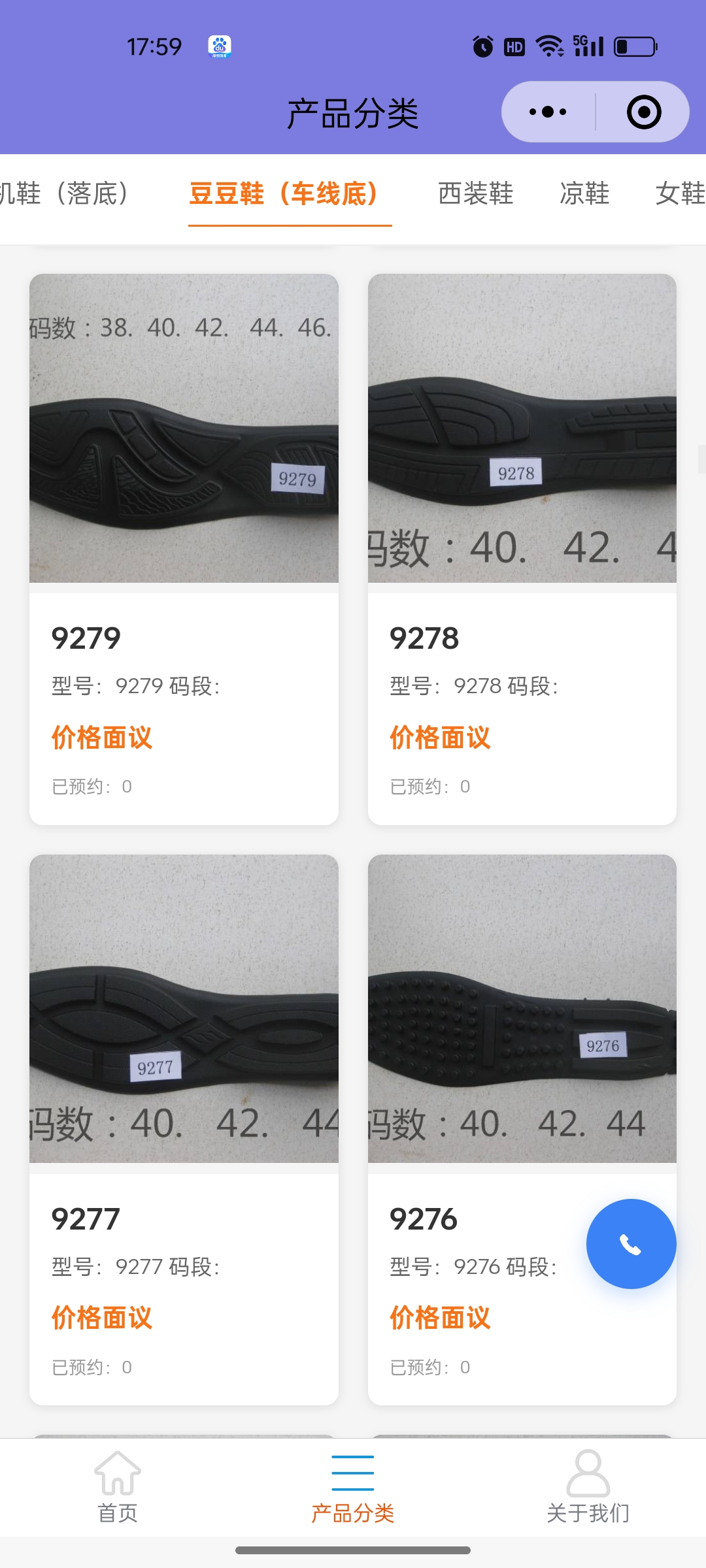Screen dimensions: 706x1568
Task: Open product card 9277
Action: coord(184,1129)
